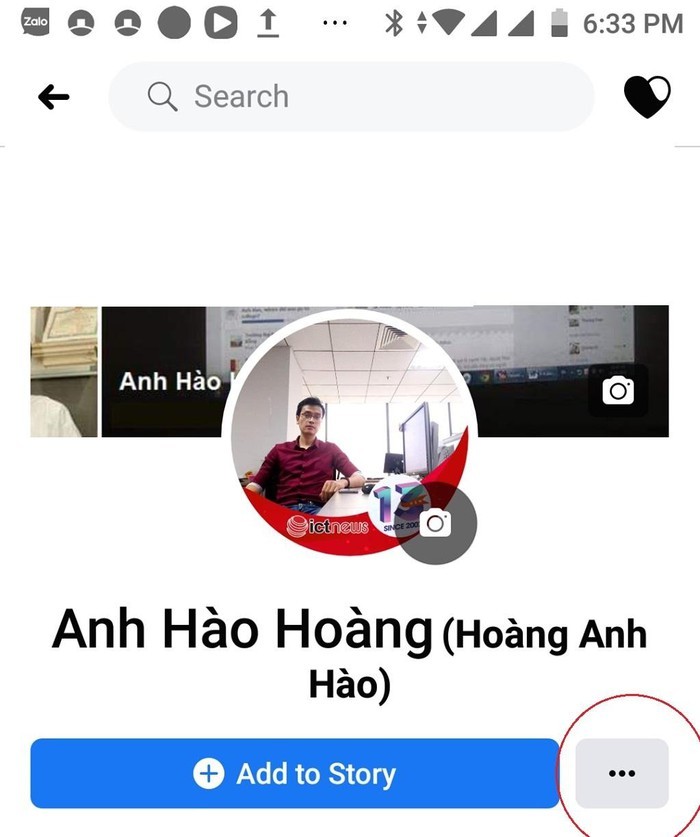Image resolution: width=700 pixels, height=837 pixels.
Task: Change the cover photo via camera icon
Action: click(x=618, y=391)
